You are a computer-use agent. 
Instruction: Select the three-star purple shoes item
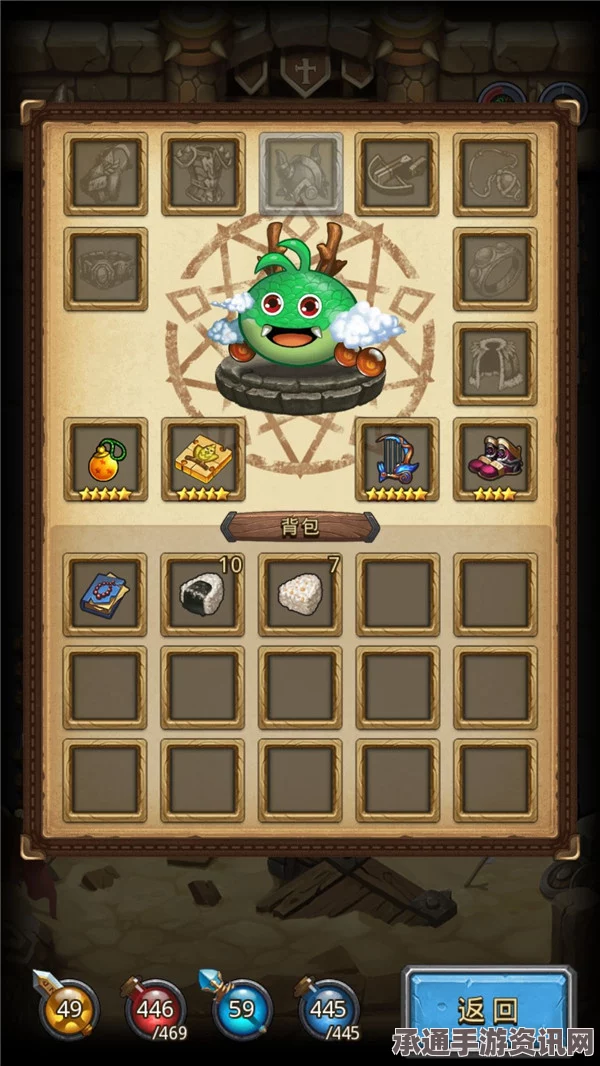tap(495, 458)
